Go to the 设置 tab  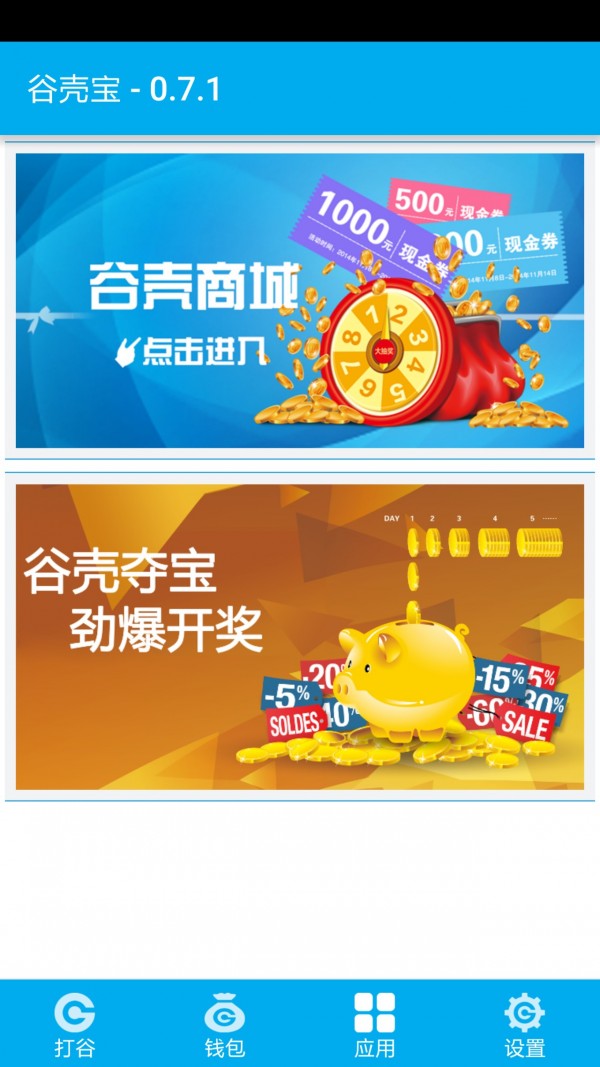pyautogui.click(x=525, y=1024)
